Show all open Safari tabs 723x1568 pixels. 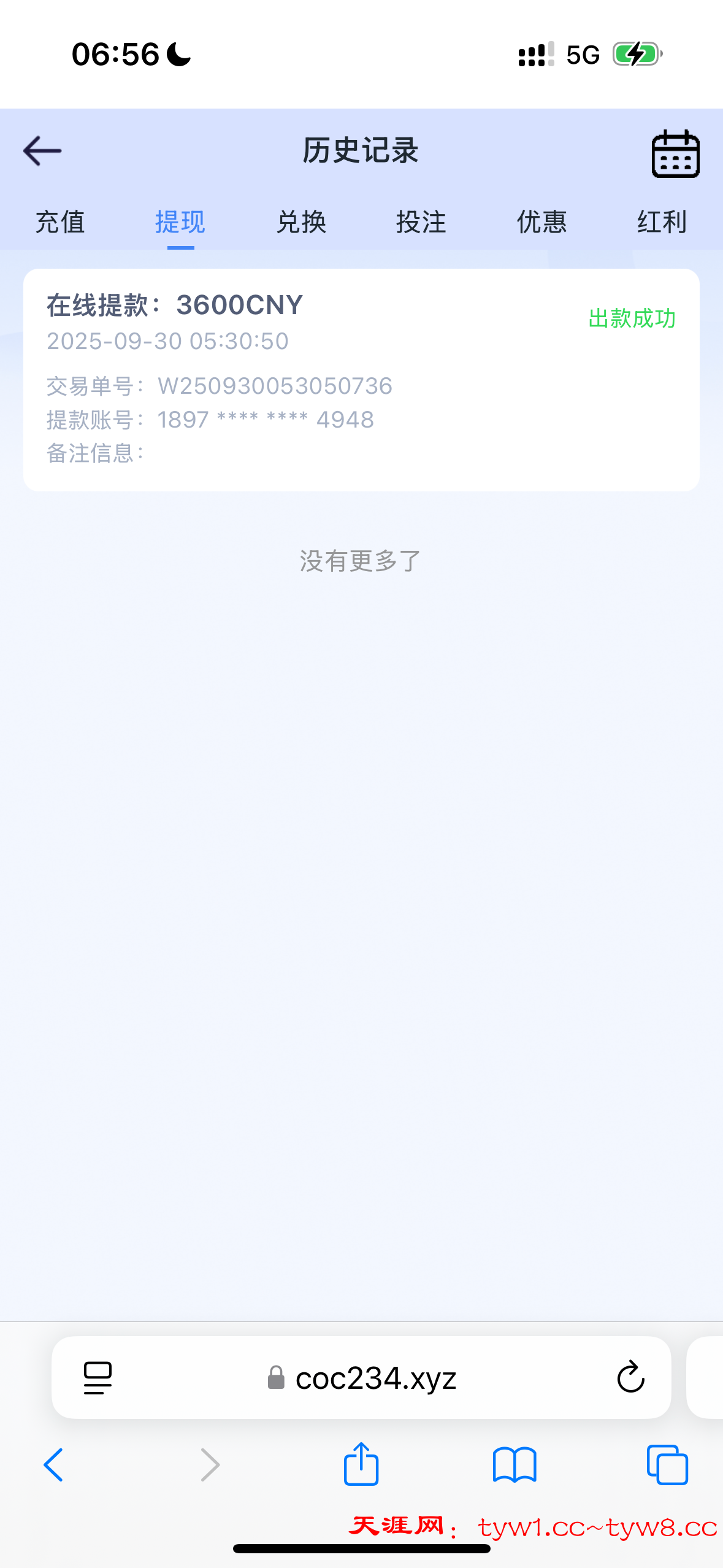(667, 1465)
